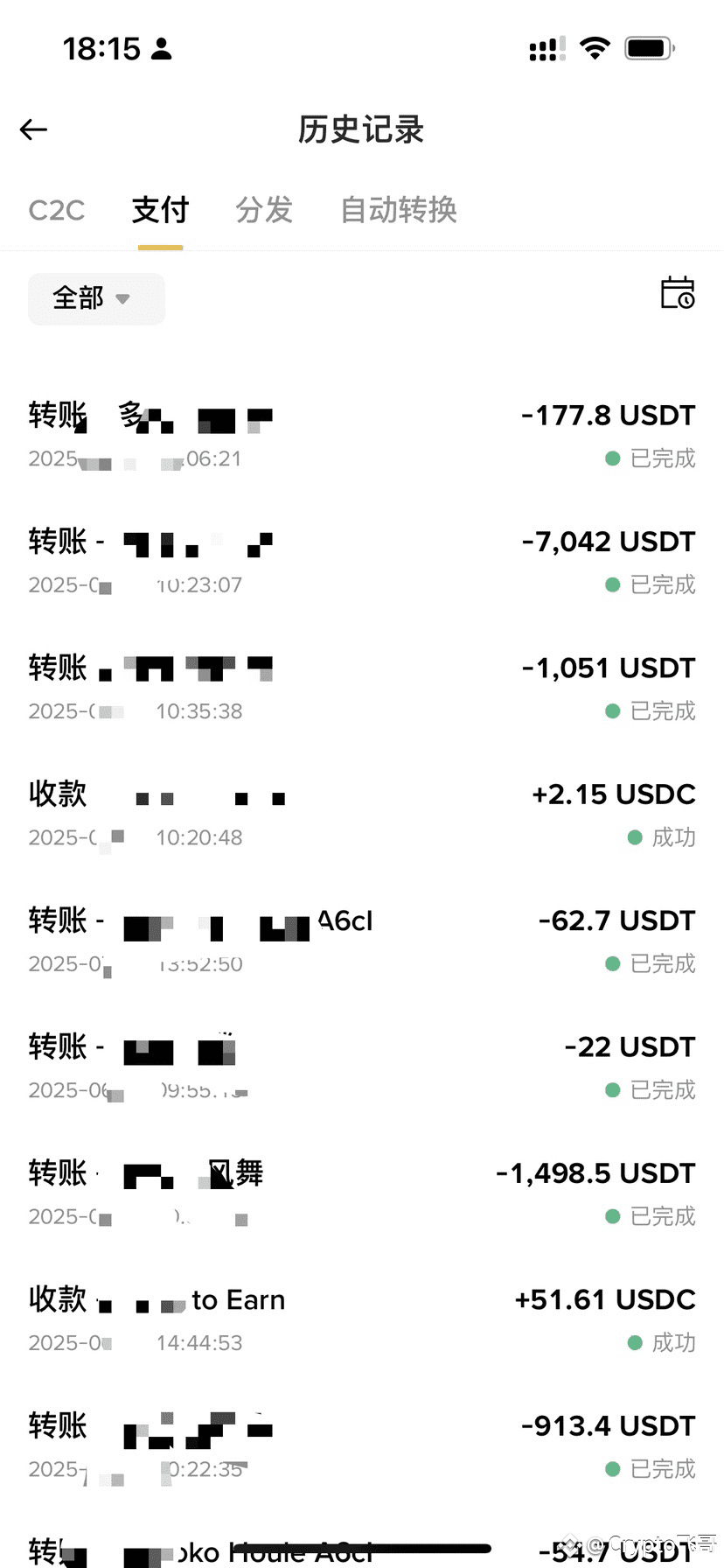View the +2.15 USDC receipt record
This screenshot has height=1568, width=724.
pyautogui.click(x=362, y=814)
